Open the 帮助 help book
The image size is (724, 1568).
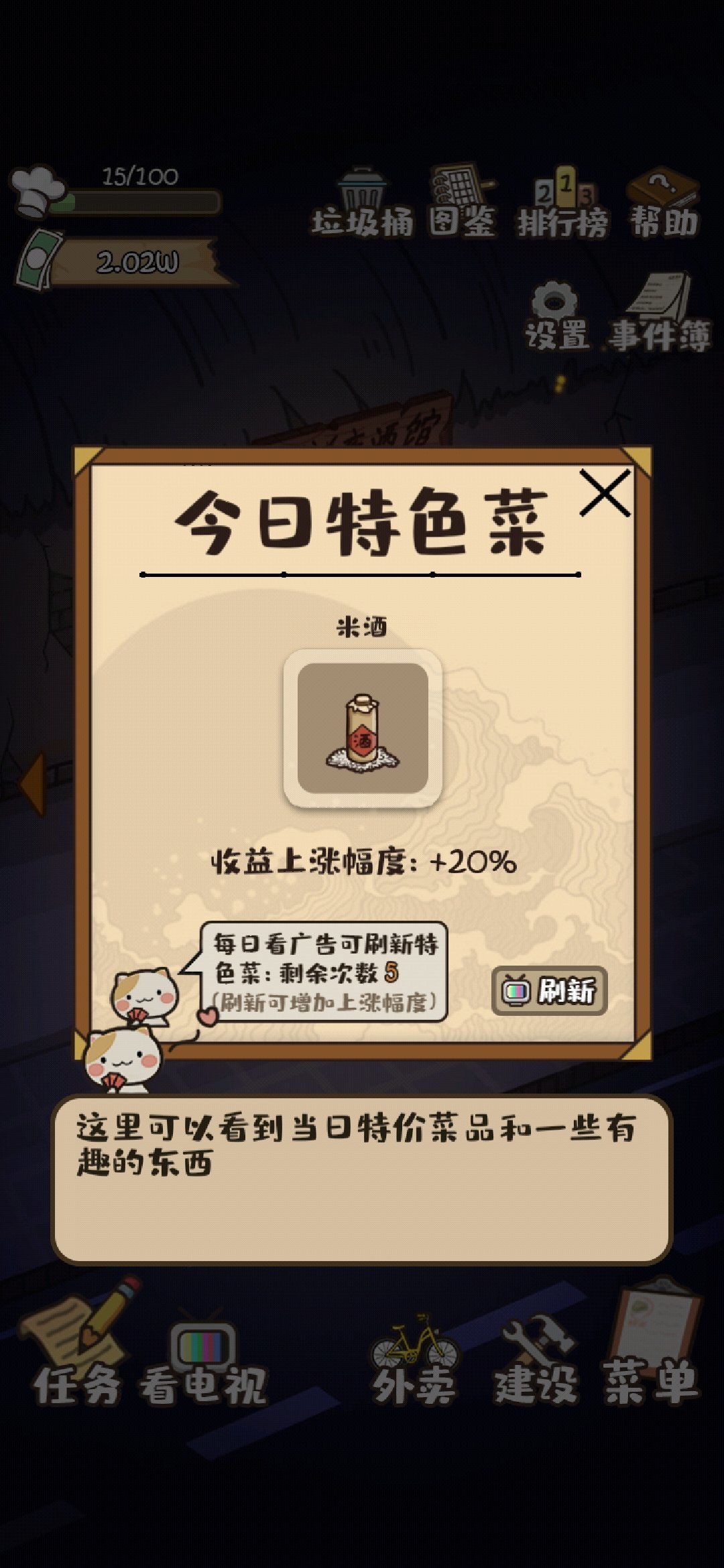coord(664,203)
